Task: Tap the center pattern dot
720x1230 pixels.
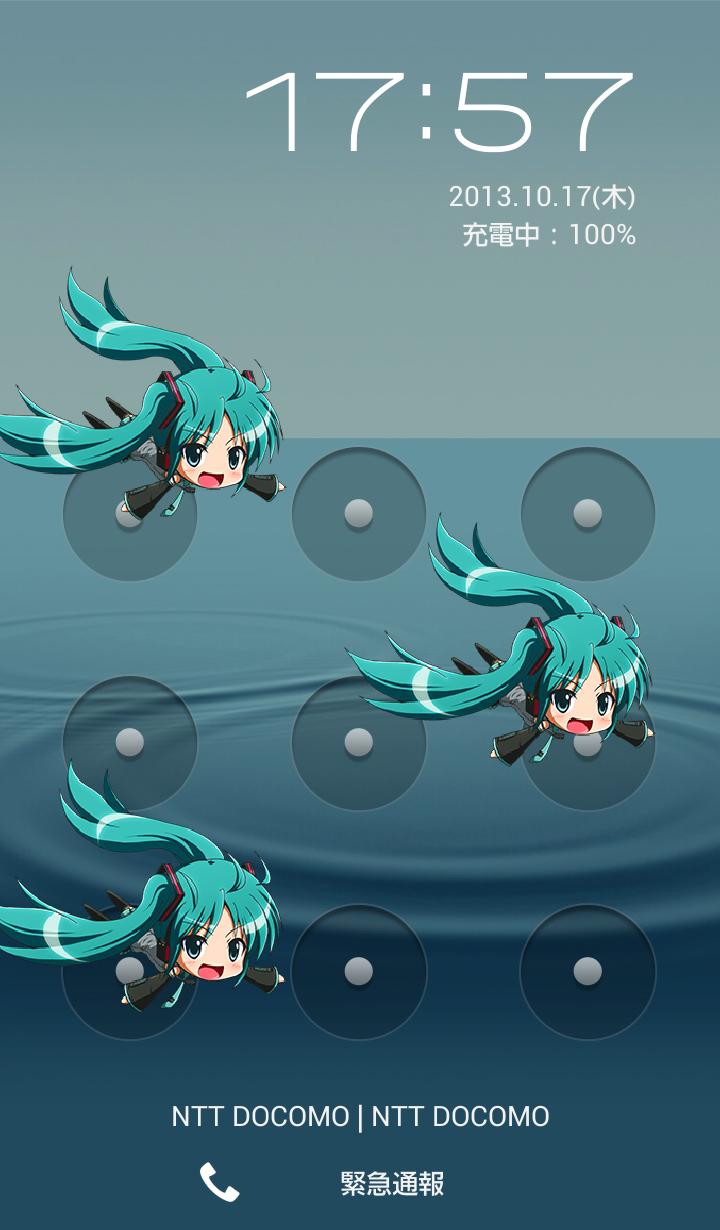Action: pyautogui.click(x=358, y=742)
